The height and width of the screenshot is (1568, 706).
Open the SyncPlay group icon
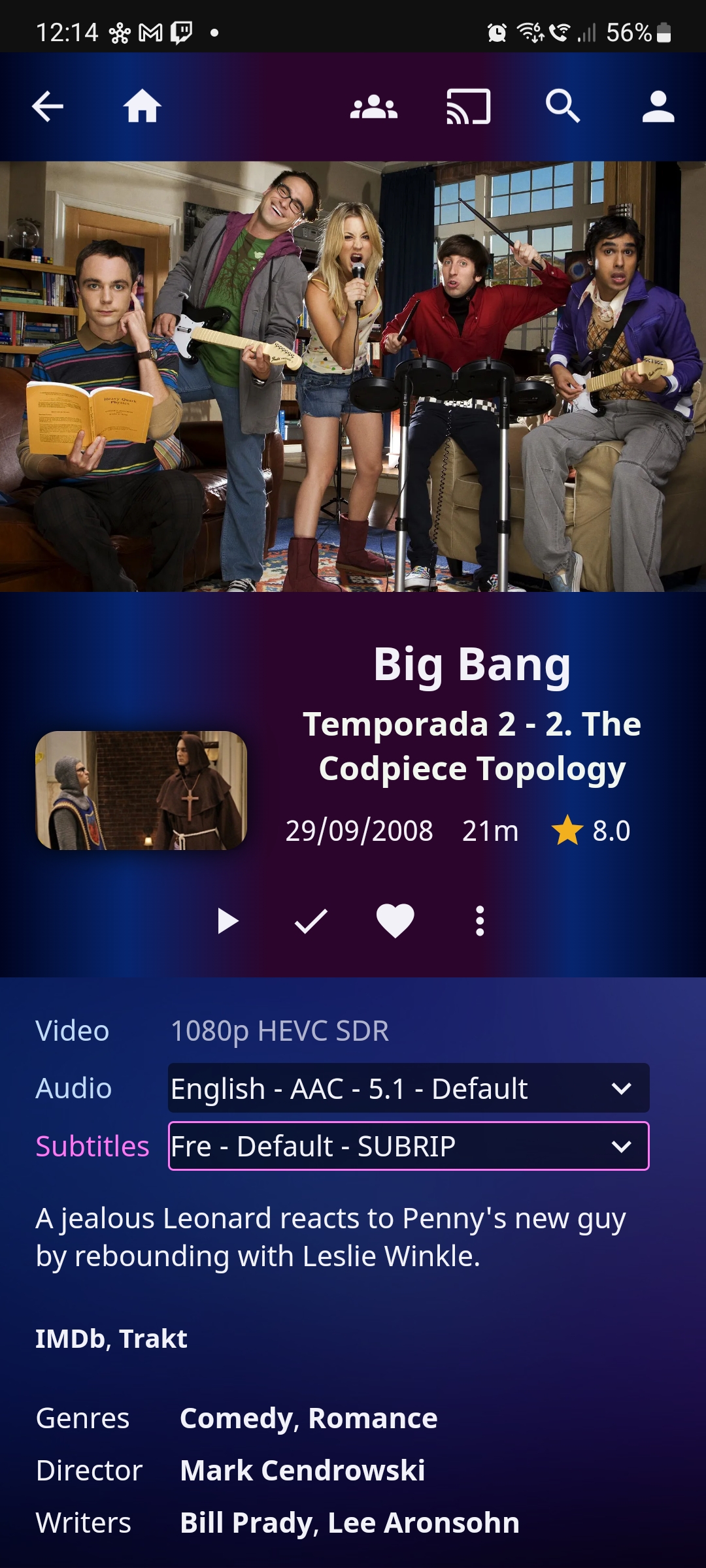[374, 106]
